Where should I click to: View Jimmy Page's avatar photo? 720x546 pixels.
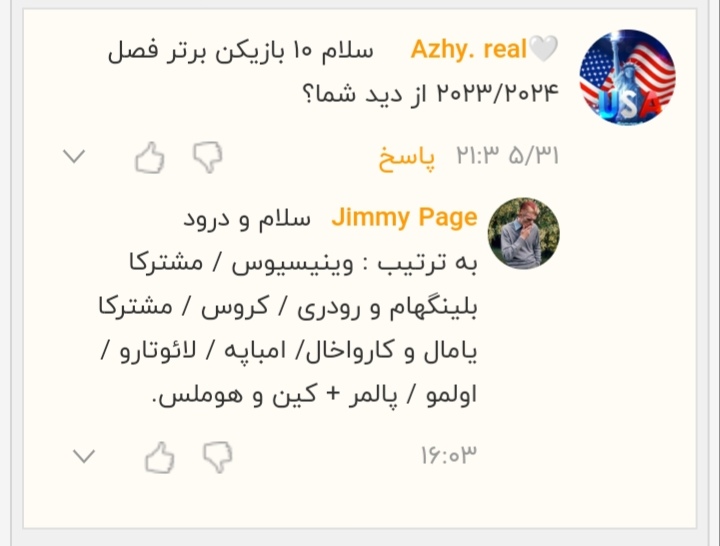[523, 232]
